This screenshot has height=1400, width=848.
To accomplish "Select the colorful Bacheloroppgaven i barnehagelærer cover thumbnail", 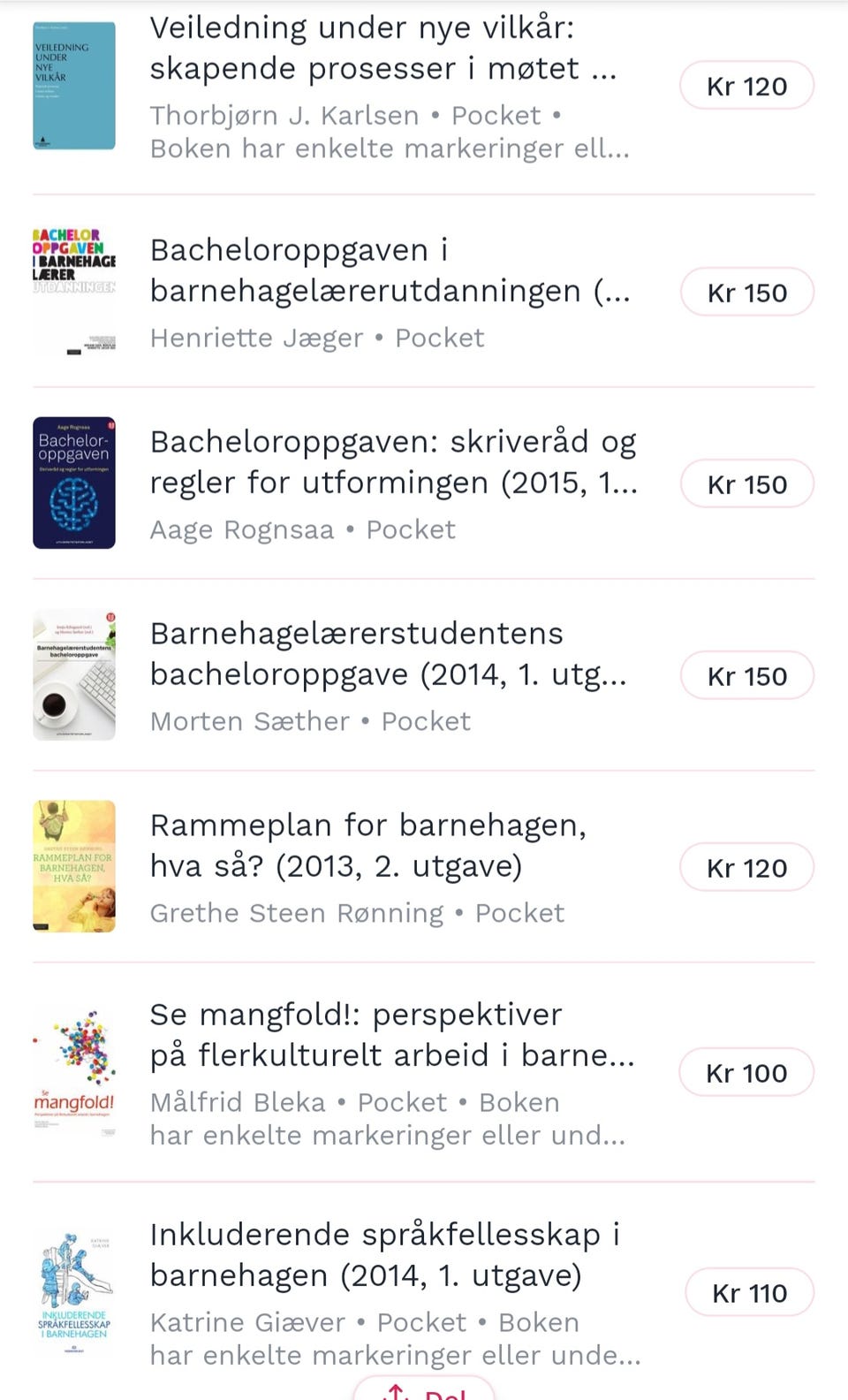I will pyautogui.click(x=74, y=292).
